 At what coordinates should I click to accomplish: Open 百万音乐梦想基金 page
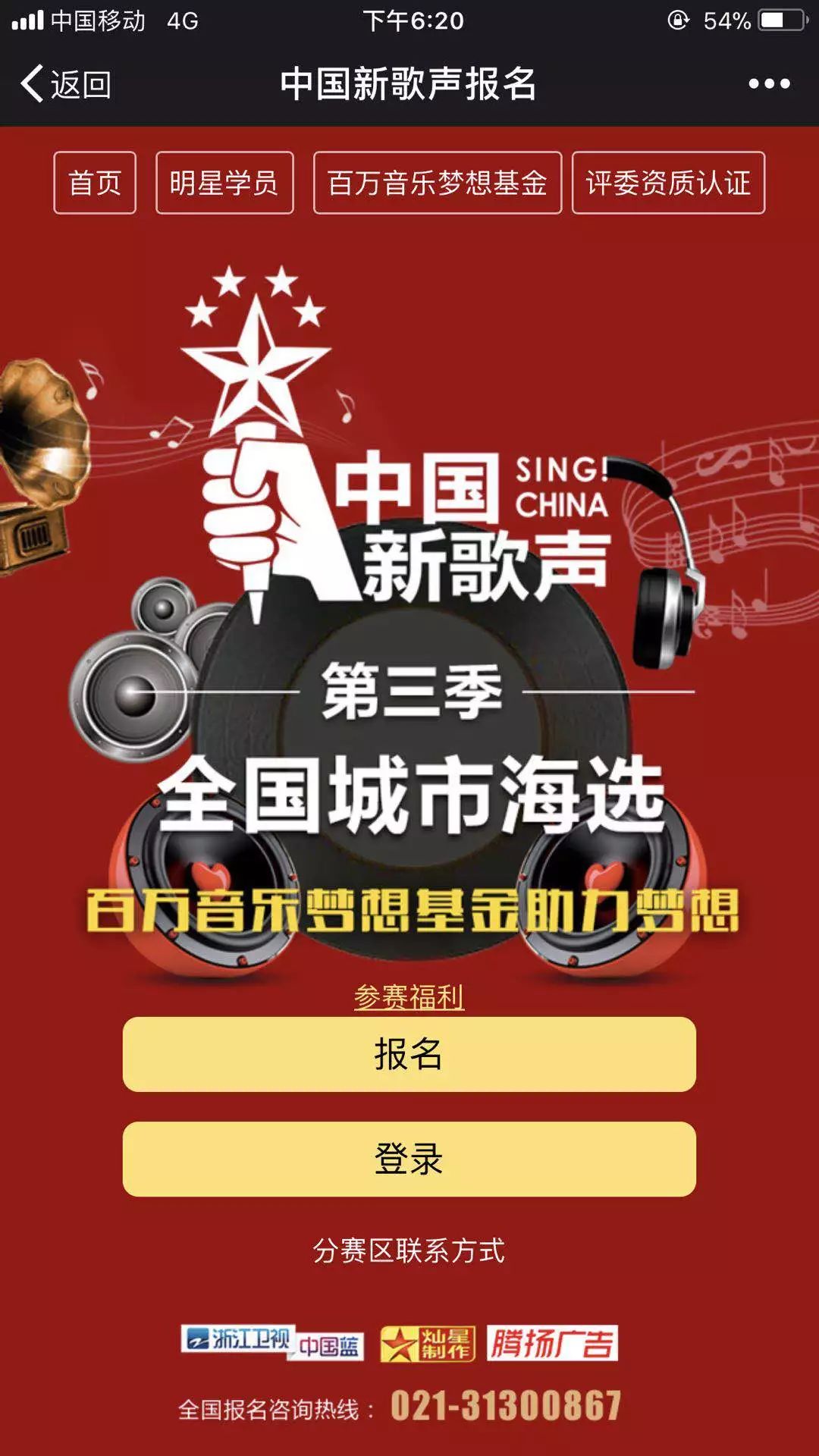[438, 183]
